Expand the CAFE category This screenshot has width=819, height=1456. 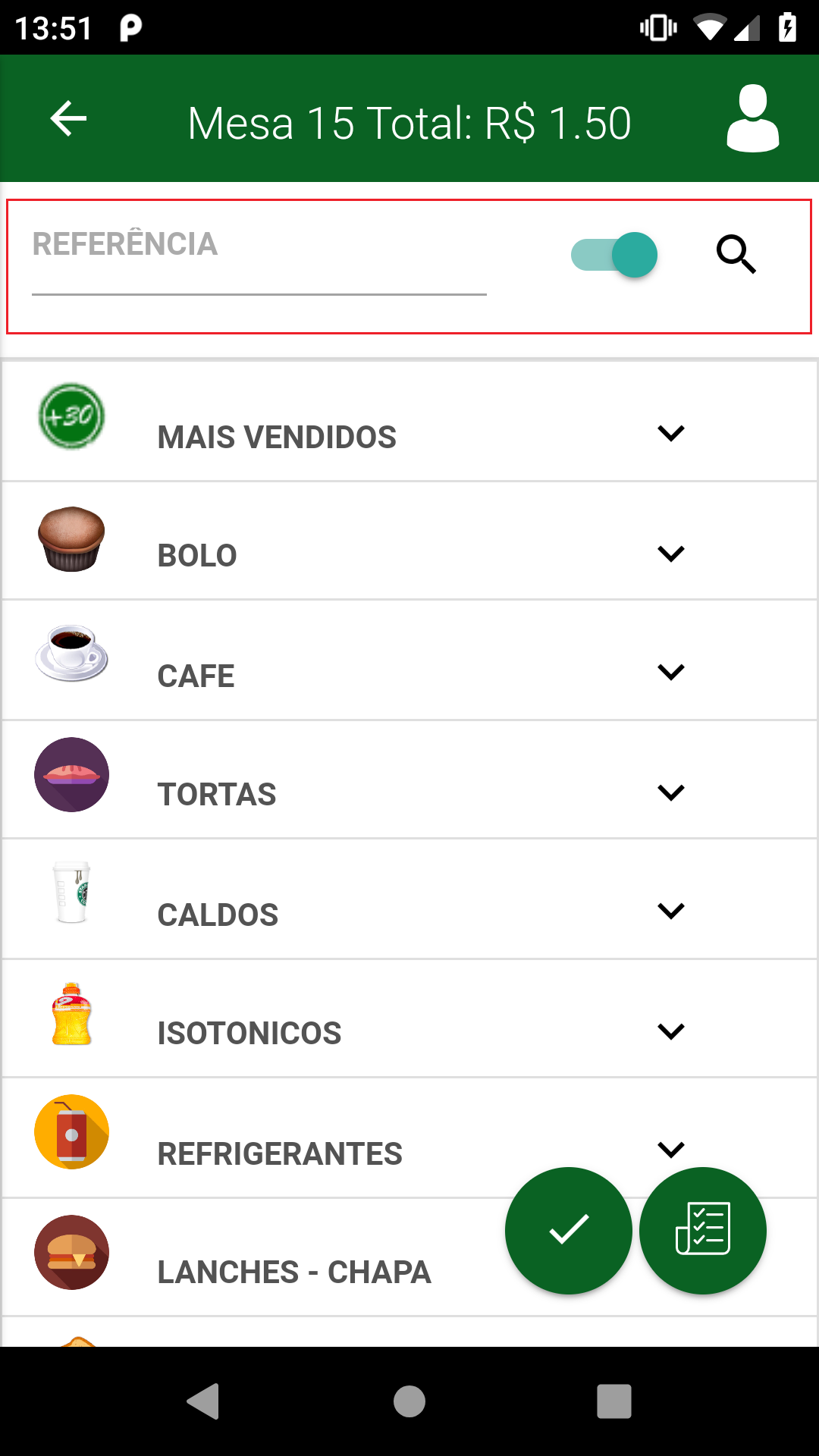click(x=409, y=660)
